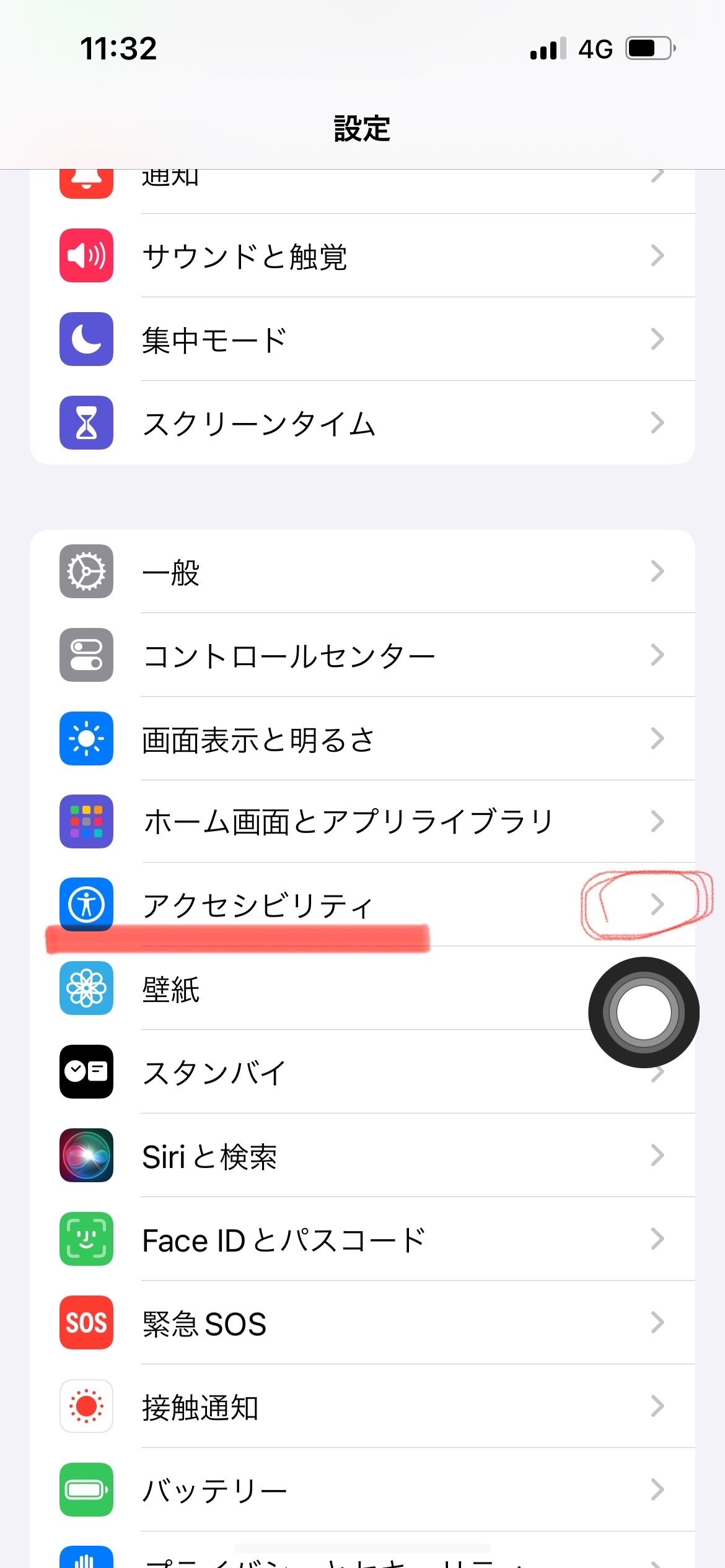Tap the AssistiveTouch floating button

click(644, 1013)
